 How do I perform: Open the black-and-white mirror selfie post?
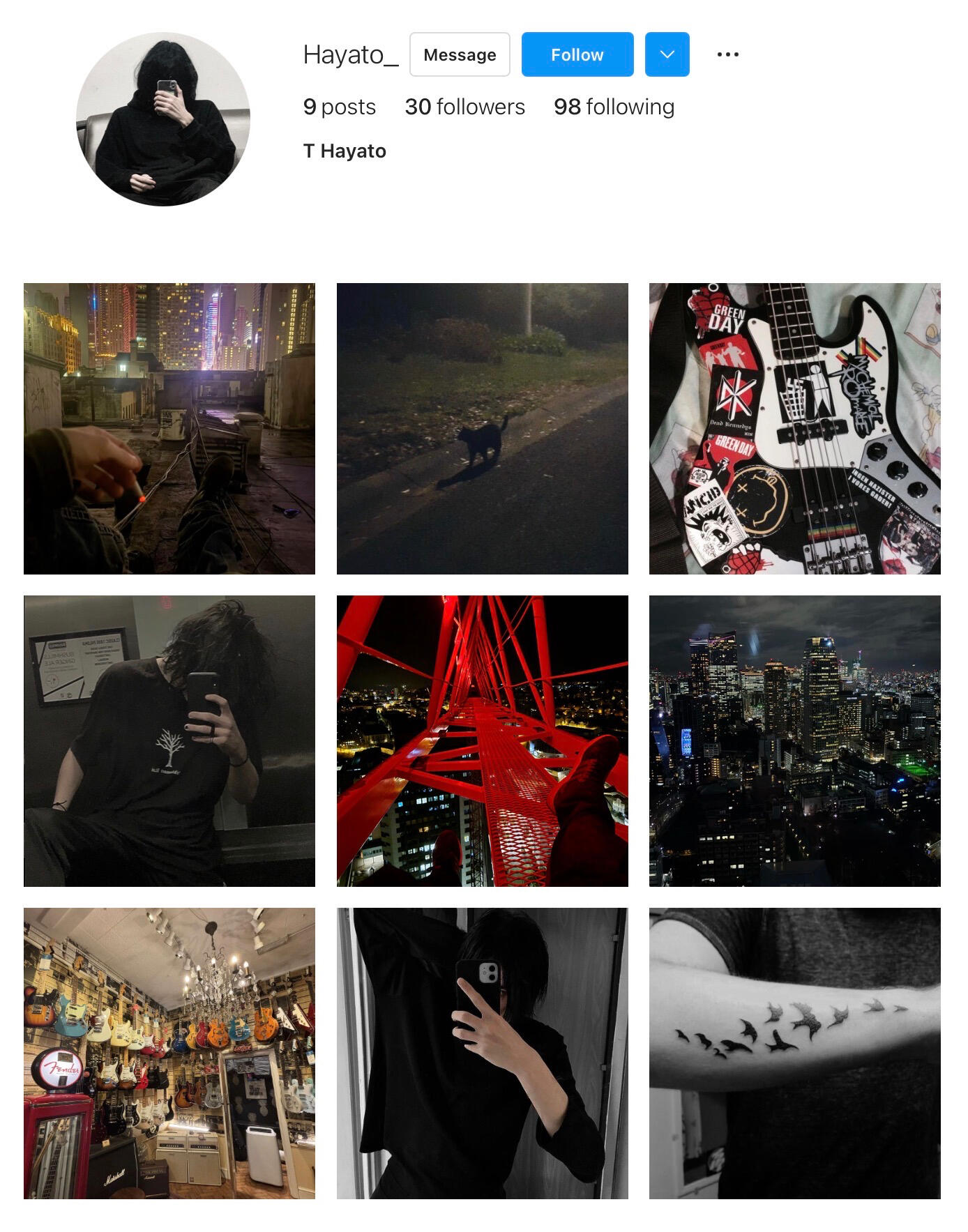(482, 1054)
